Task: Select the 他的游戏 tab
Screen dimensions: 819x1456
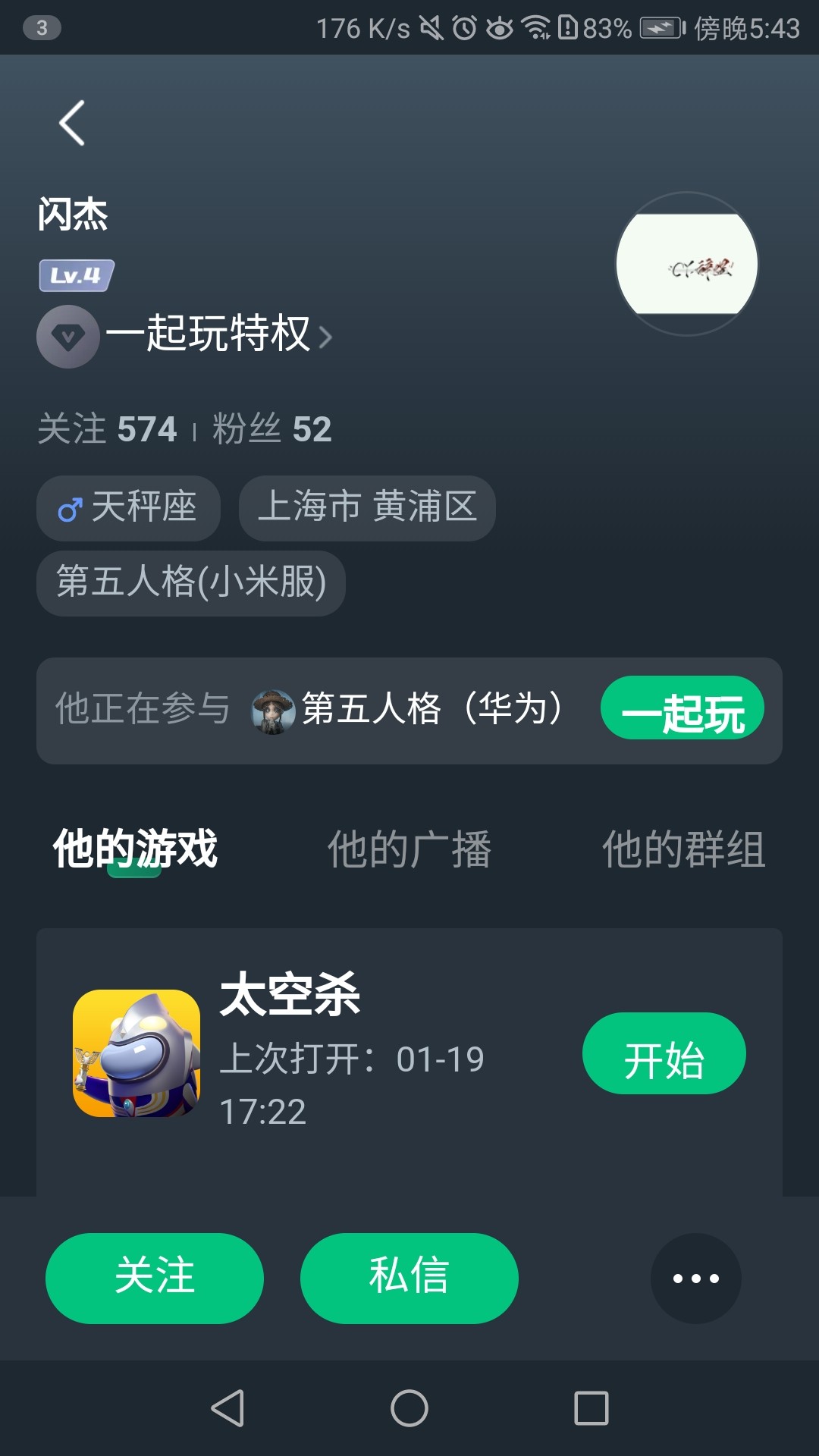Action: pyautogui.click(x=135, y=849)
